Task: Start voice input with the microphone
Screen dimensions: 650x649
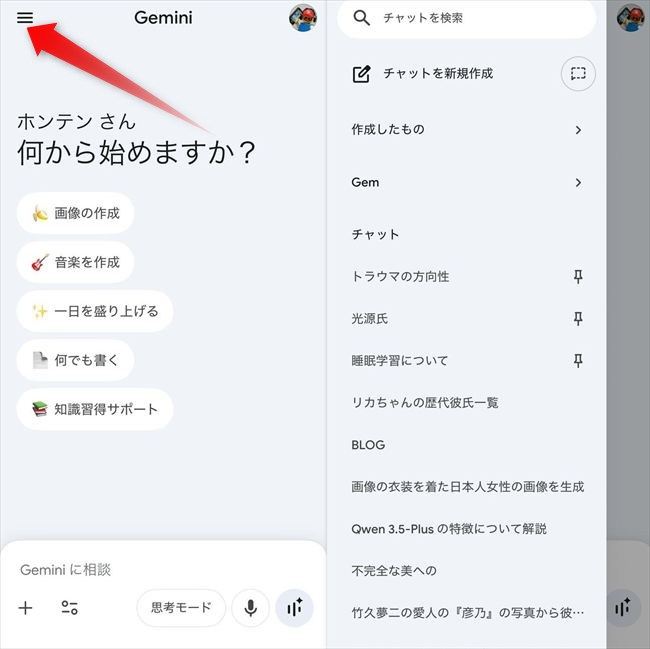Action: click(250, 608)
